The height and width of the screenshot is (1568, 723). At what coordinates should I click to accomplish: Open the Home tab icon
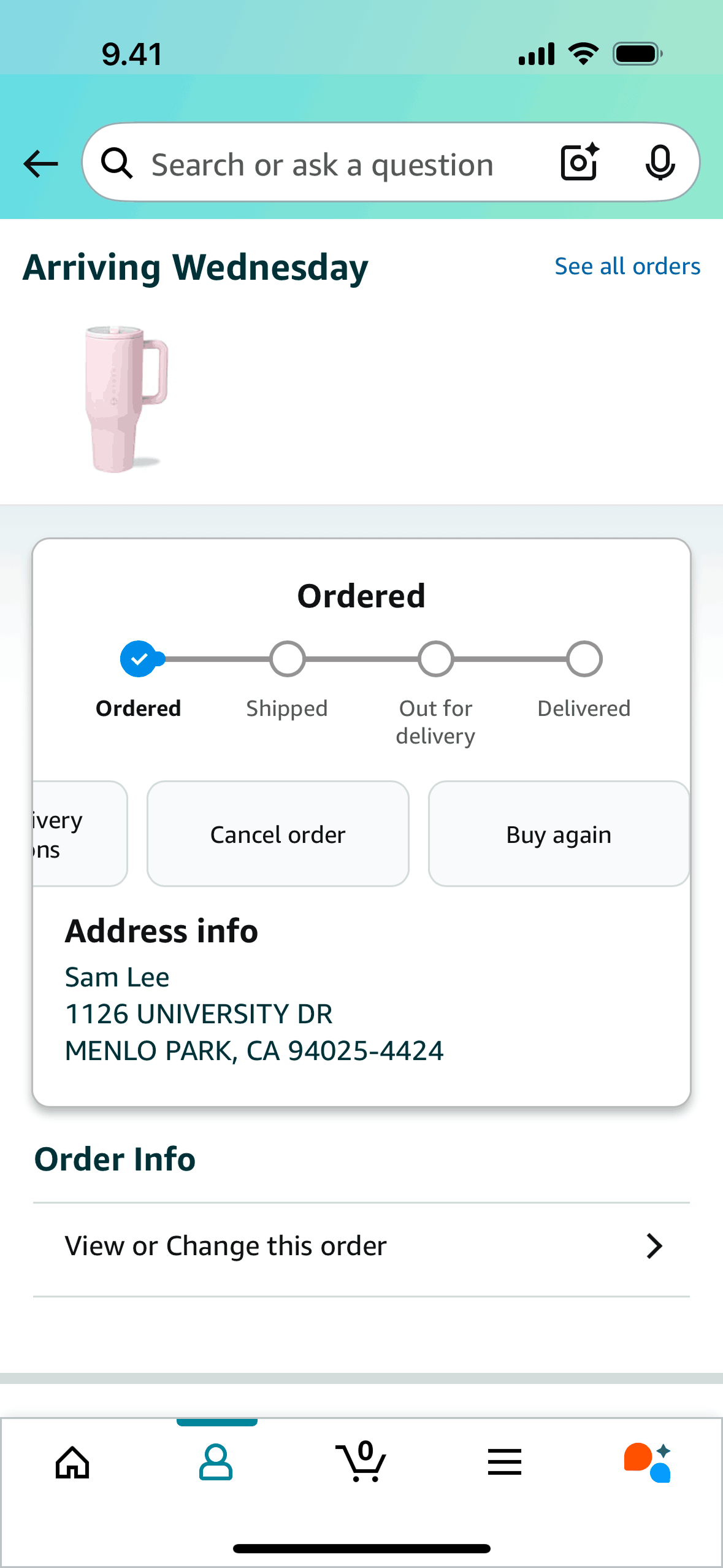tap(72, 1462)
